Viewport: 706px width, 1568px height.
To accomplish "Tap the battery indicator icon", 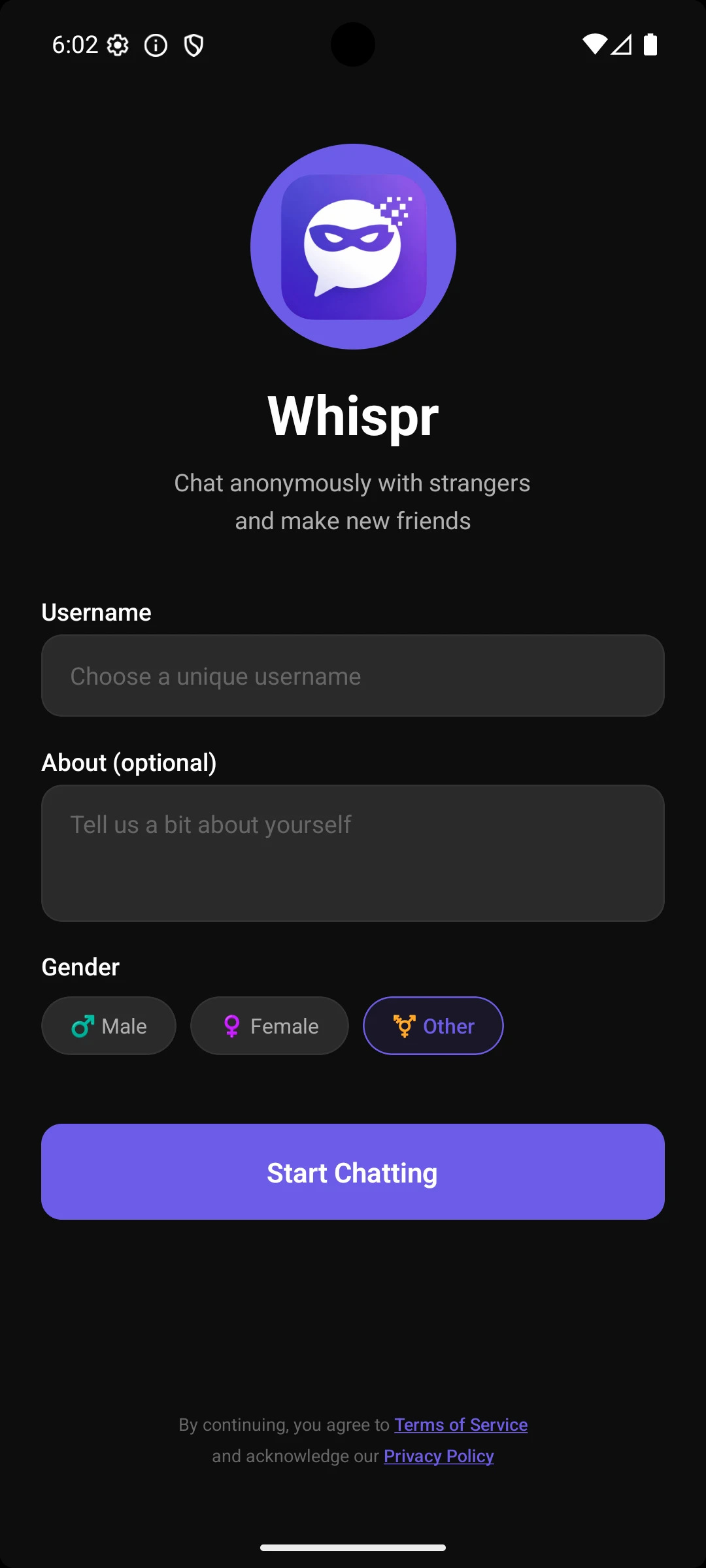I will coord(651,45).
